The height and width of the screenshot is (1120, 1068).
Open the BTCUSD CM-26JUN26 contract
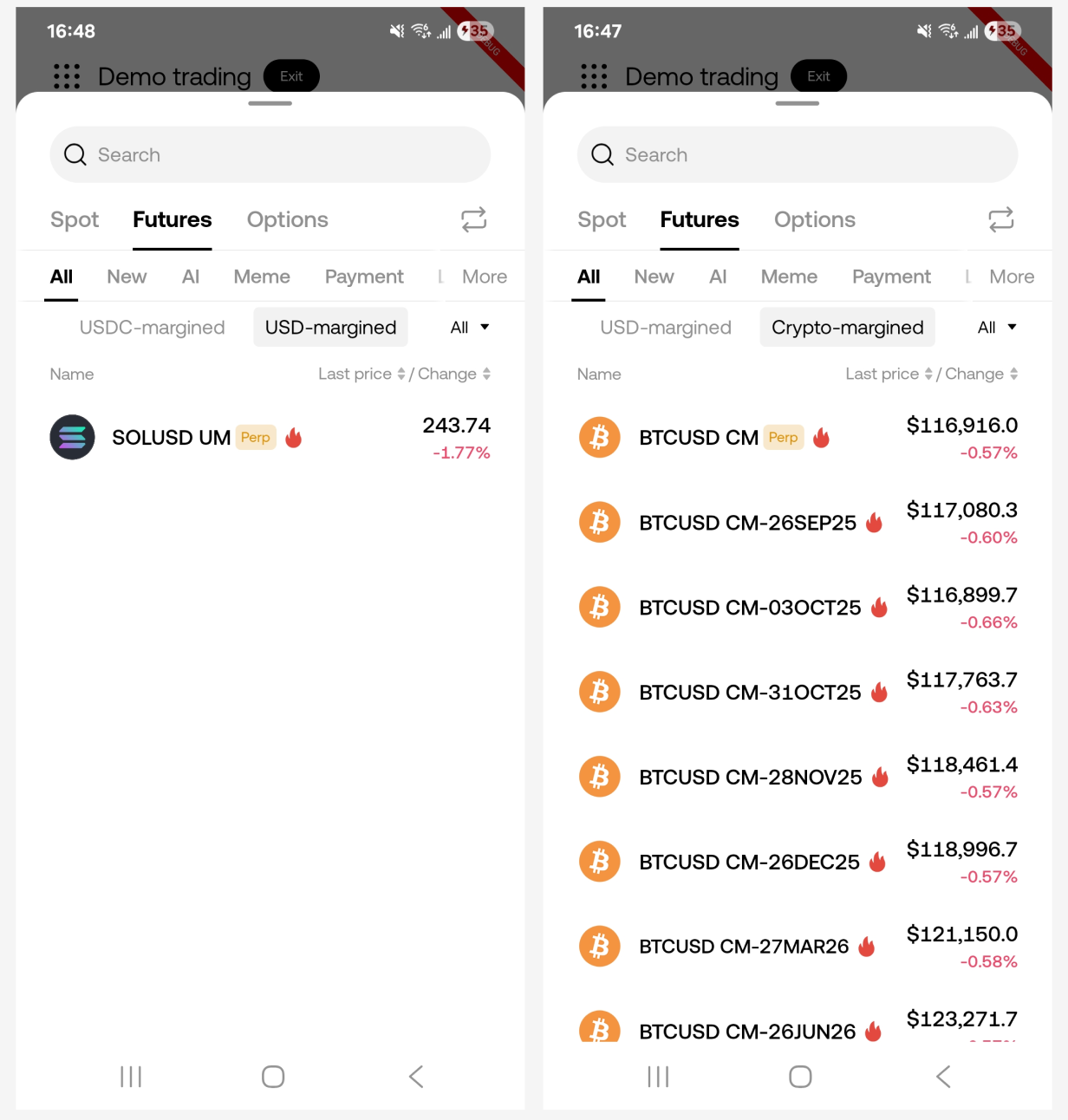click(x=747, y=1030)
